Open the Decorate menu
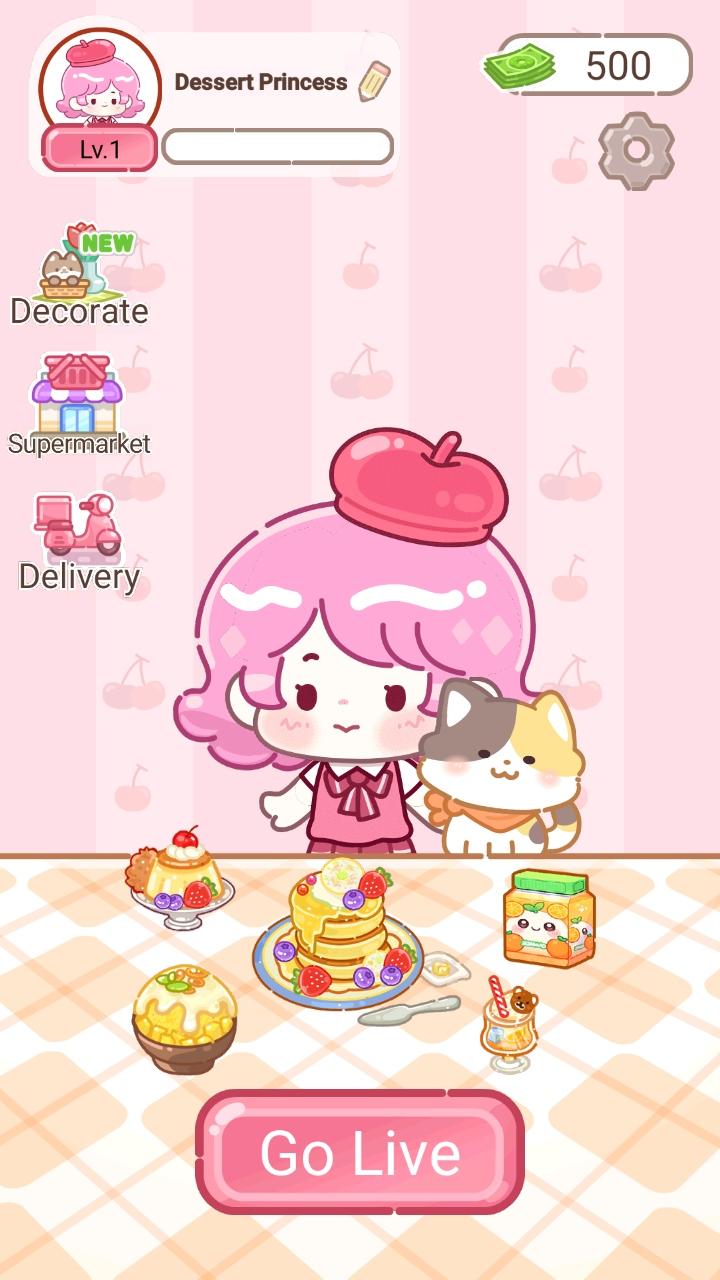The image size is (720, 1280). point(79,275)
